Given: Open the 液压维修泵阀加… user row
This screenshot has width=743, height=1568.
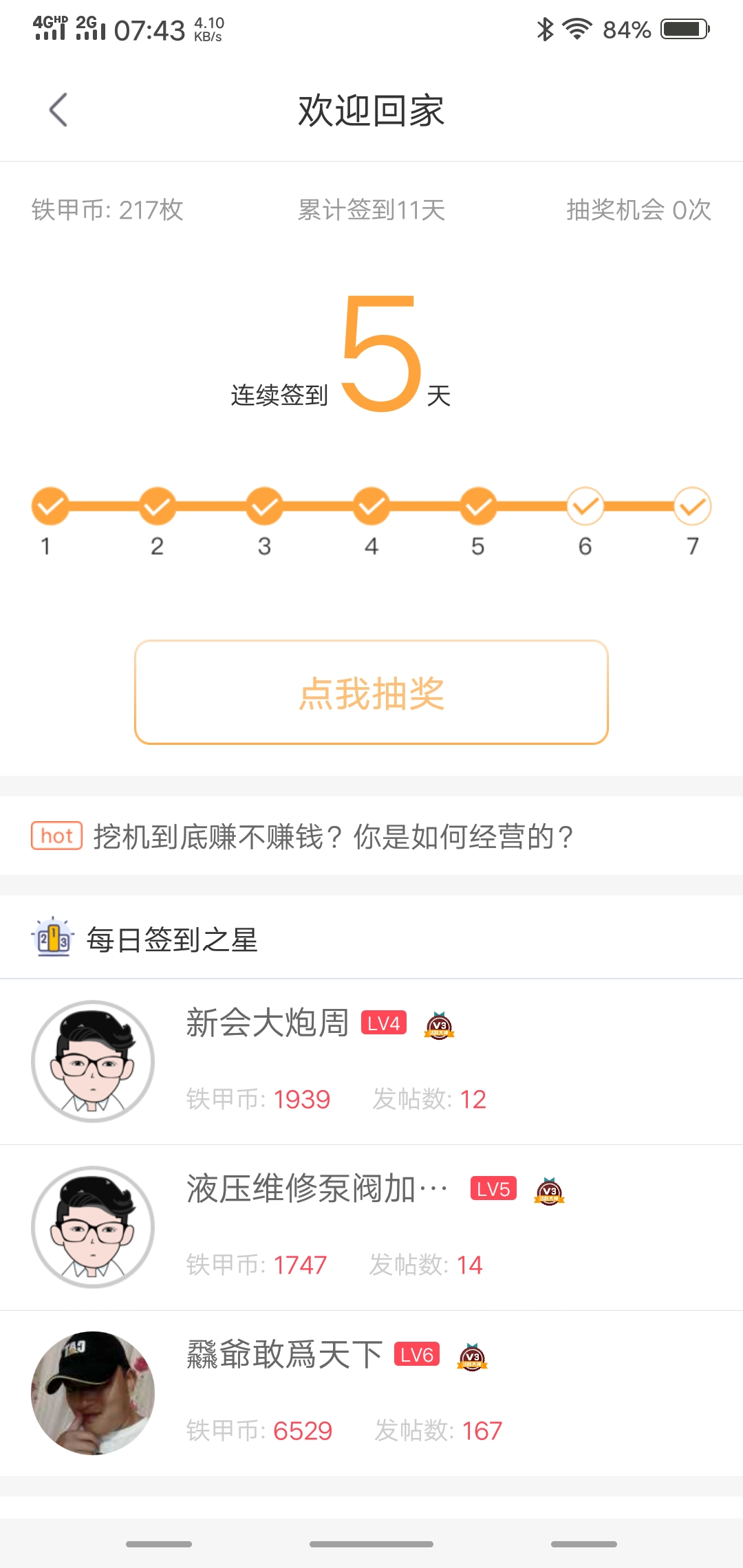Looking at the screenshot, I should [371, 1228].
